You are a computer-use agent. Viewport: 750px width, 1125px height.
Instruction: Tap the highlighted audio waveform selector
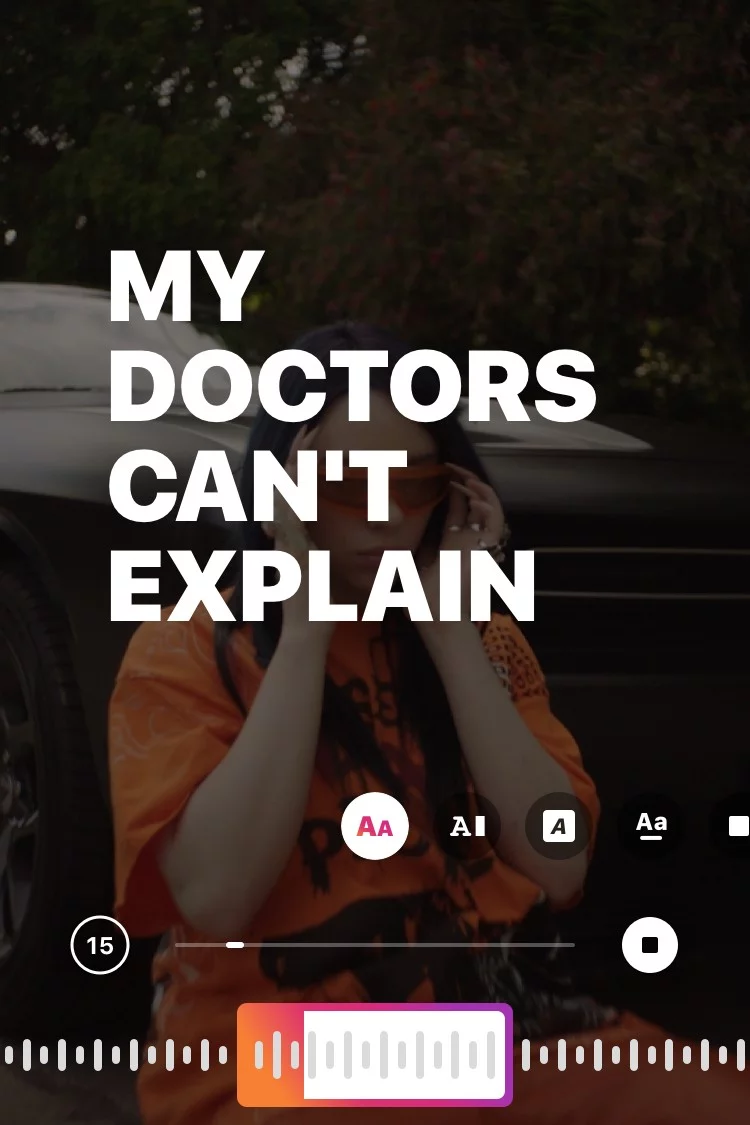375,1055
